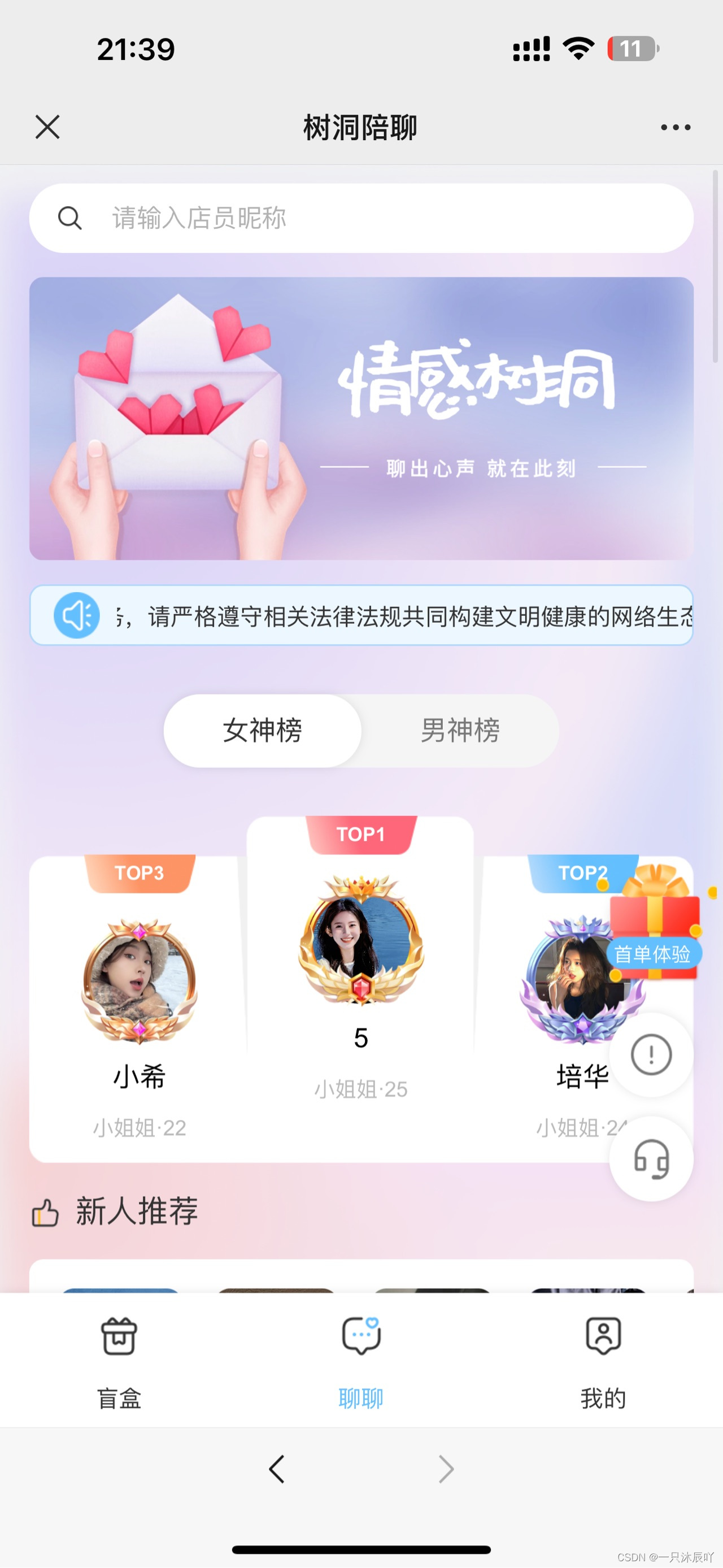Open the 情感树洞 banner
Viewport: 723px width, 1568px height.
click(x=360, y=419)
